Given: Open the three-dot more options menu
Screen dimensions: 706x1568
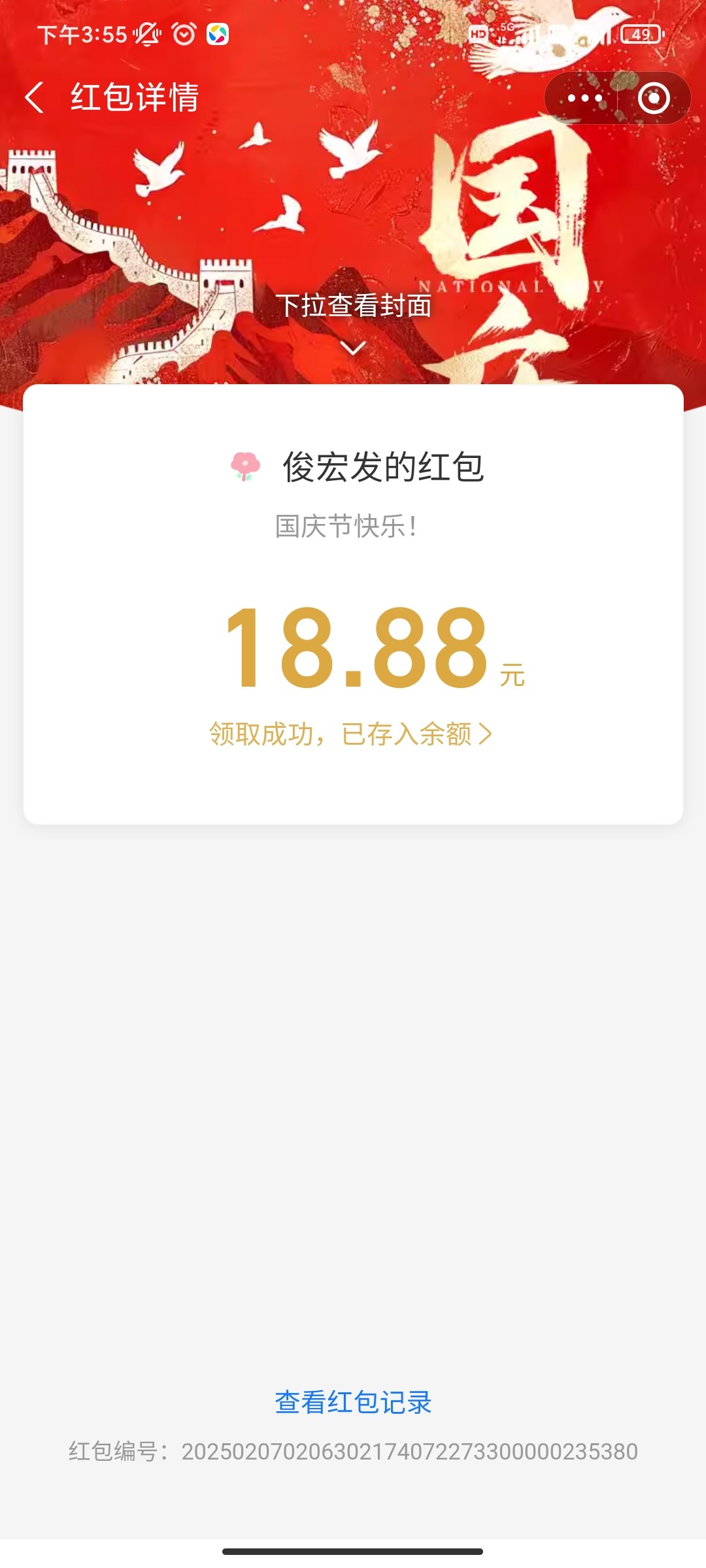Looking at the screenshot, I should (x=584, y=99).
